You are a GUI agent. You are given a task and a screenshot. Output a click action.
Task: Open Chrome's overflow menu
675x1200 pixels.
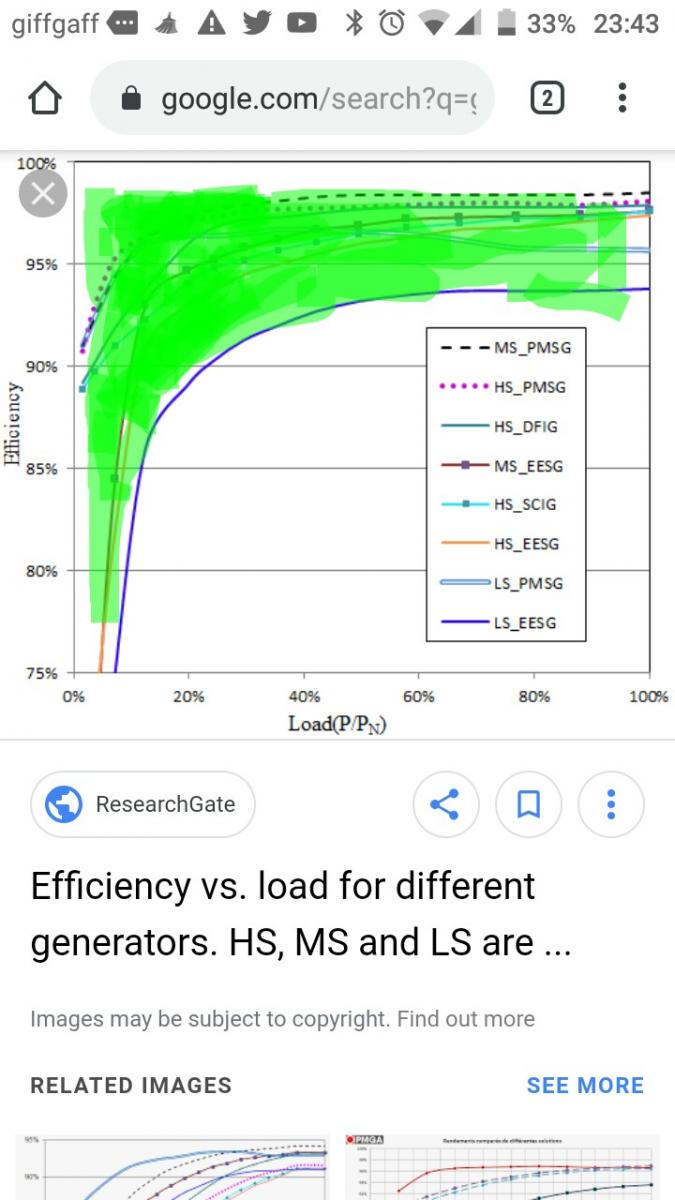(622, 98)
